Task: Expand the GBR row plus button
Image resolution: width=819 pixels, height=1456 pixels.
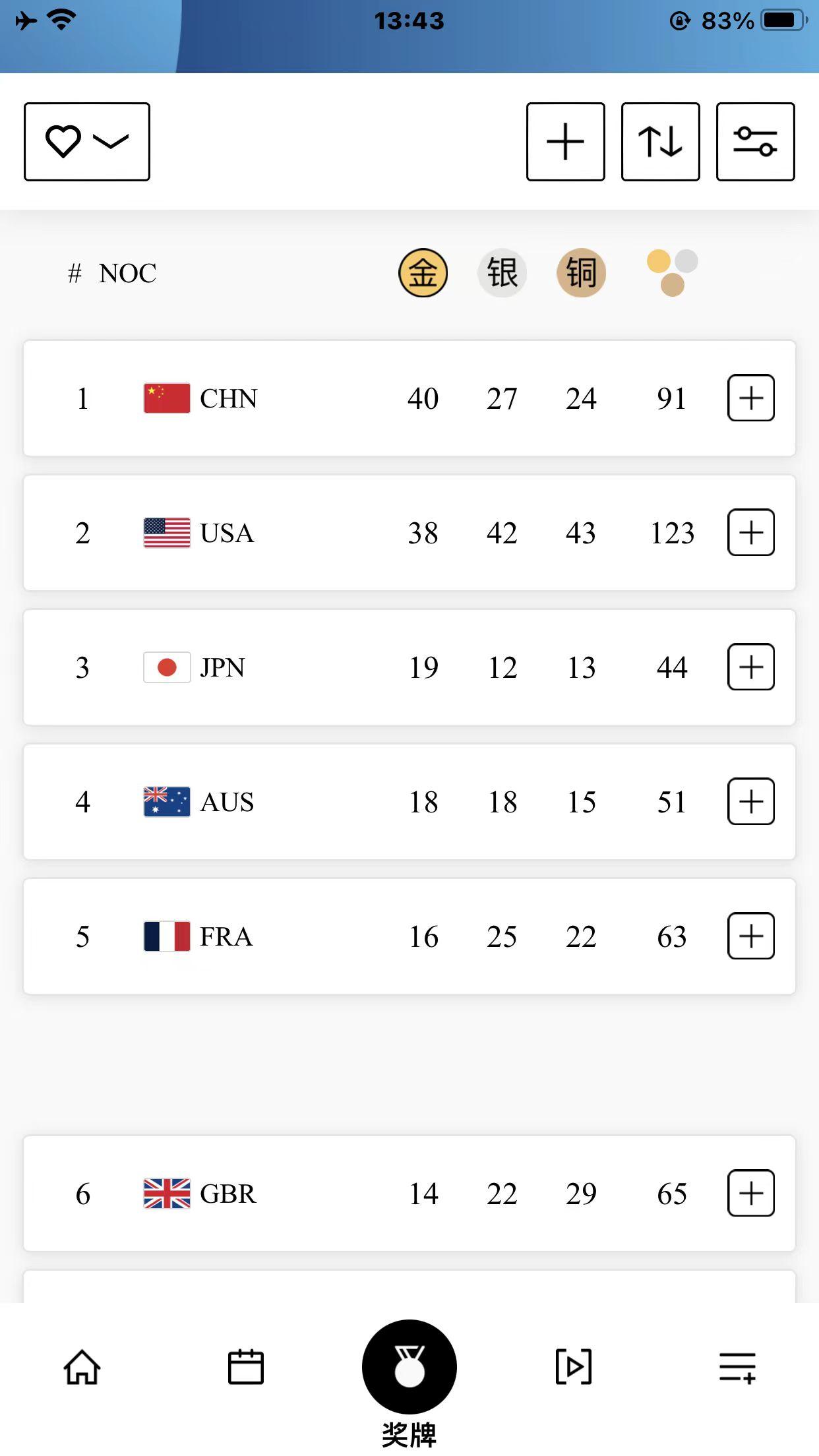Action: point(750,1194)
